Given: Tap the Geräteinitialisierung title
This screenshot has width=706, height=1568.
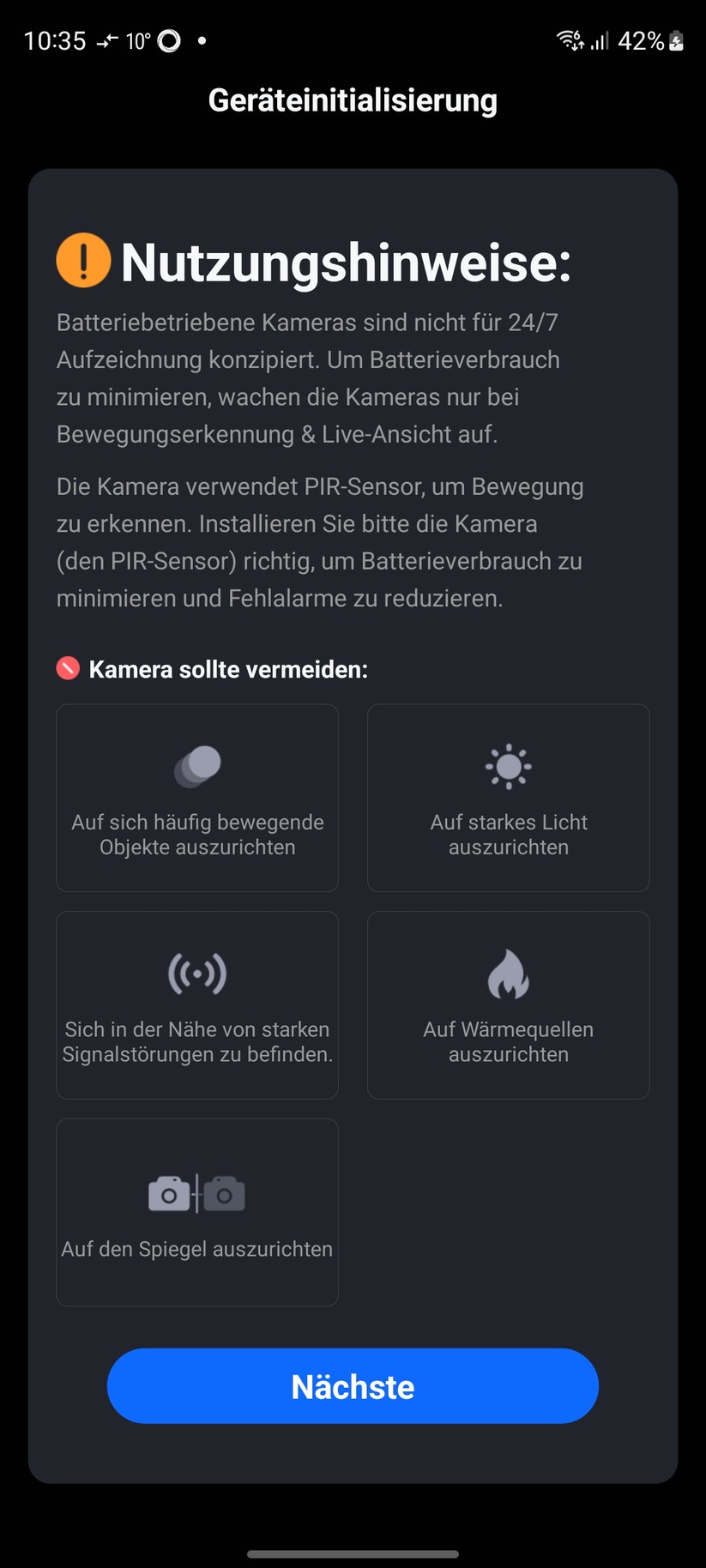Looking at the screenshot, I should pyautogui.click(x=353, y=100).
